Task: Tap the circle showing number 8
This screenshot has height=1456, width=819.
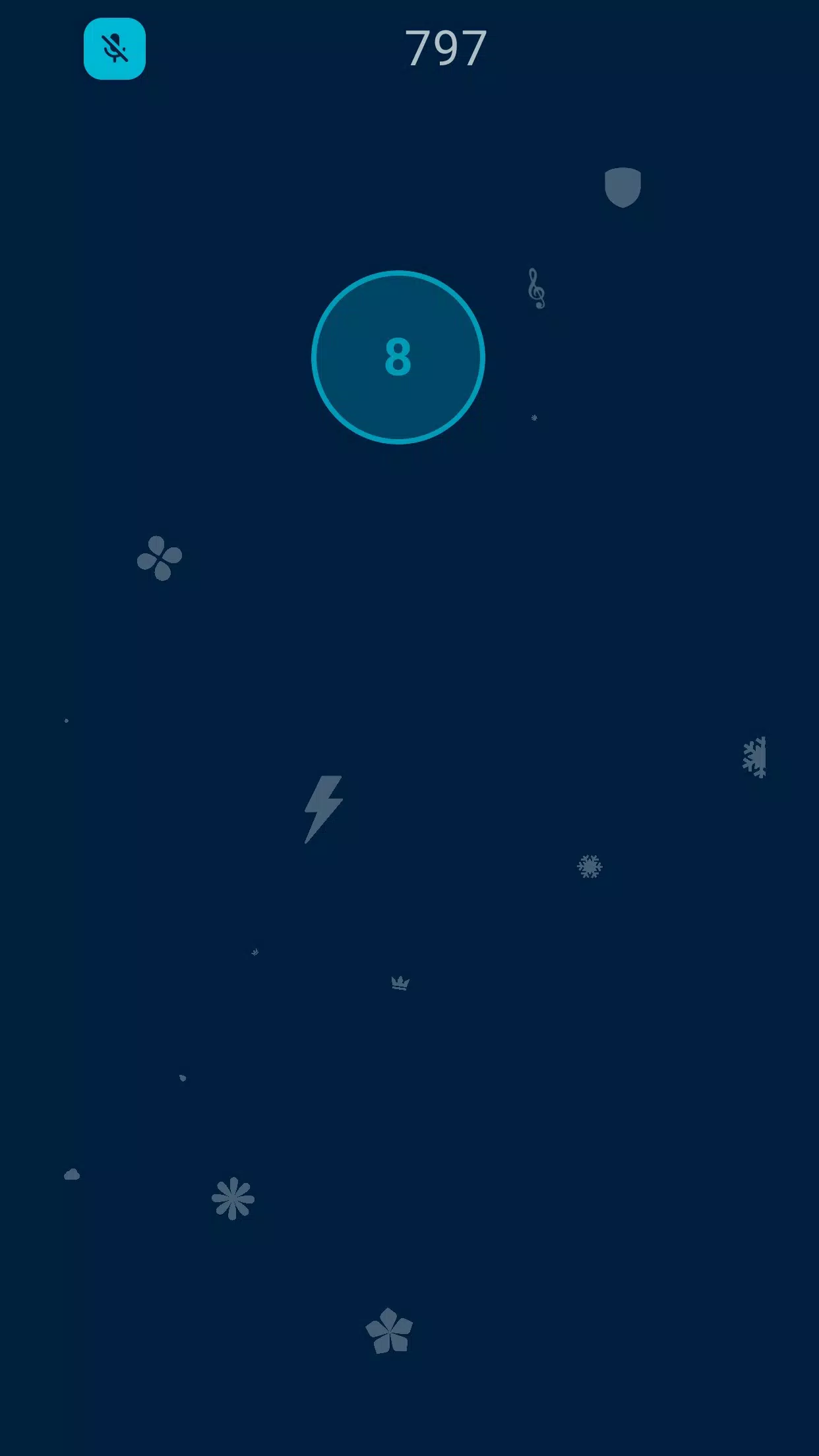Action: (398, 357)
